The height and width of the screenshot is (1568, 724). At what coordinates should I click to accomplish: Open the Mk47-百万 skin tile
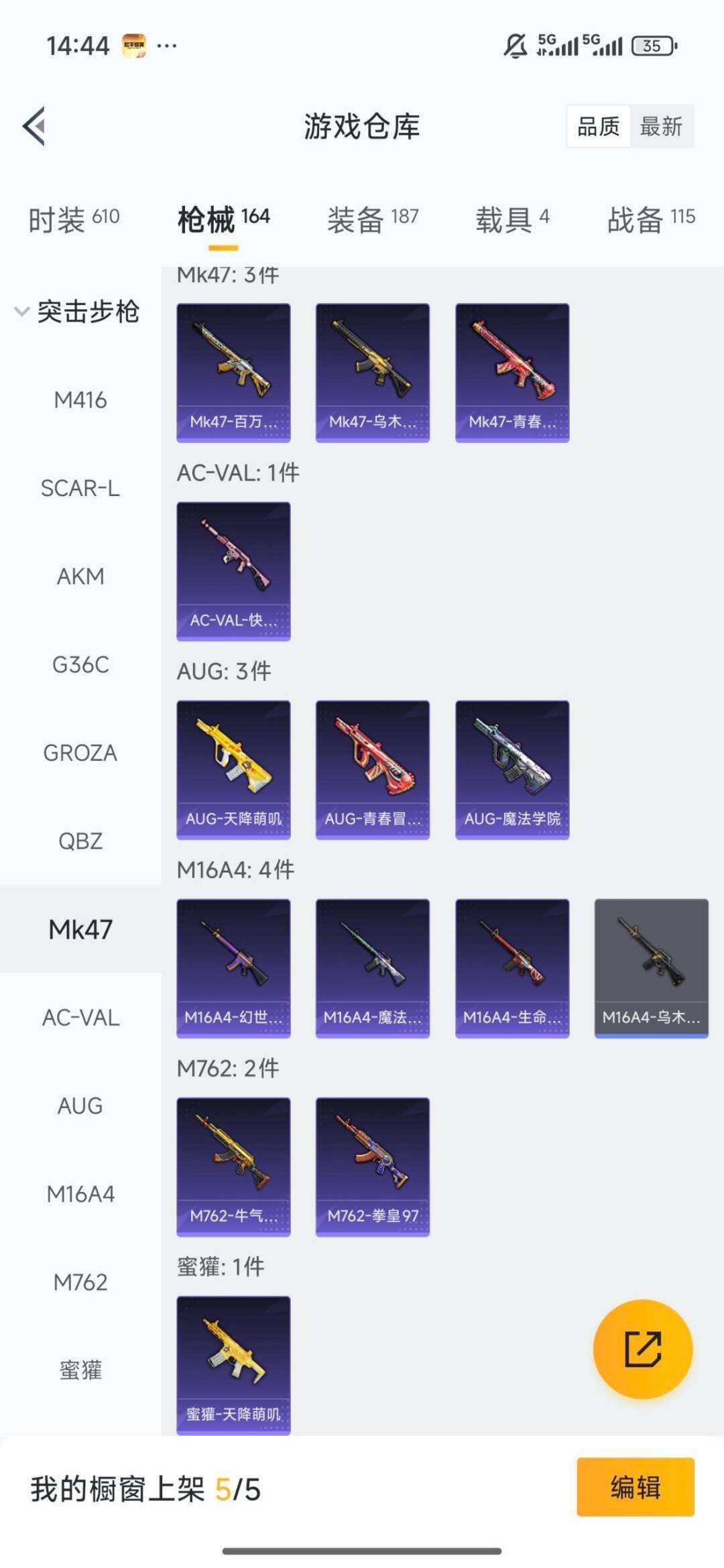tap(233, 372)
